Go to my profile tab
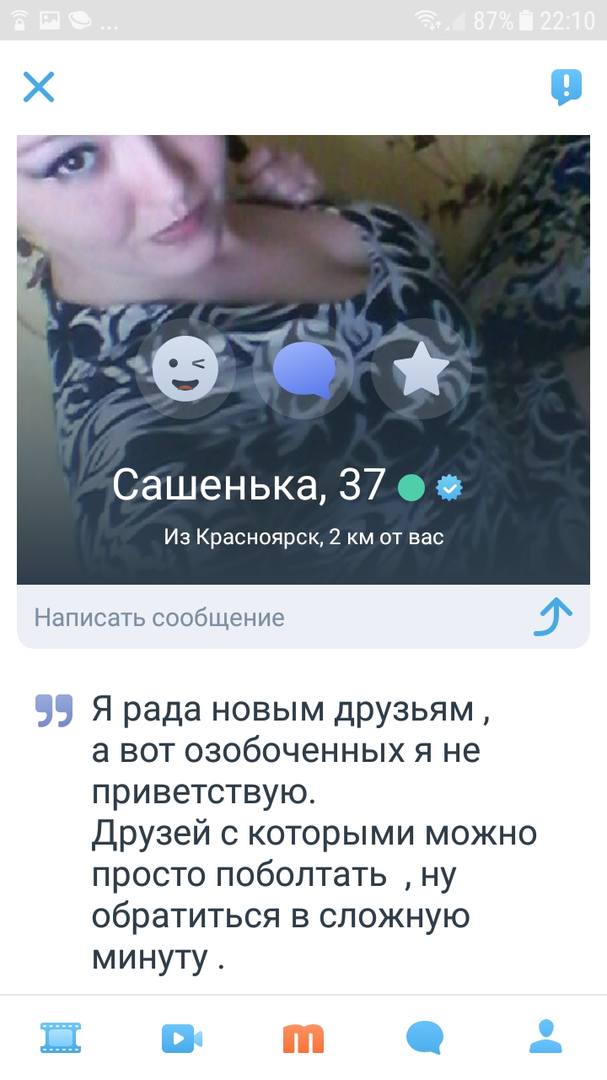The height and width of the screenshot is (1080, 607). (546, 1038)
